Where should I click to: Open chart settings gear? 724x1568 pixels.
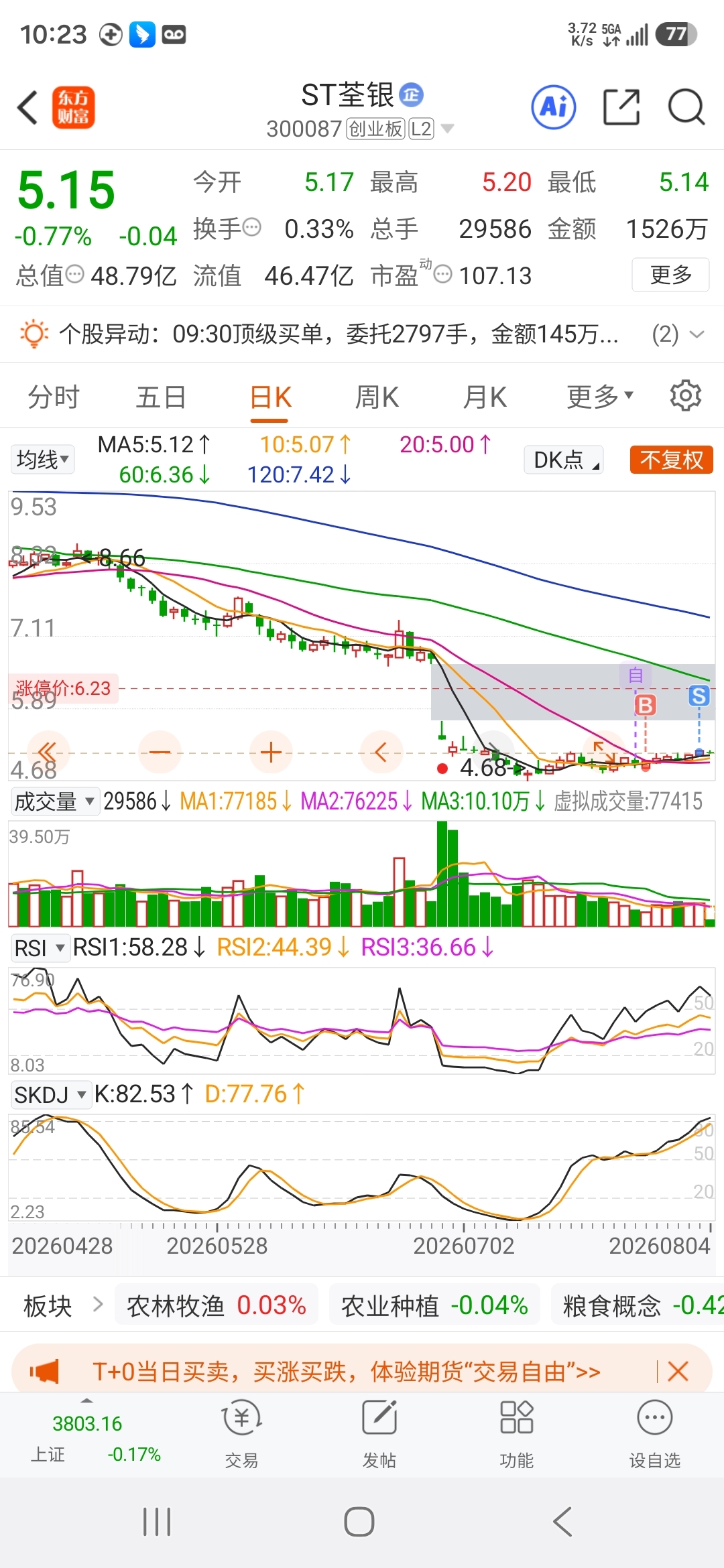[x=686, y=396]
